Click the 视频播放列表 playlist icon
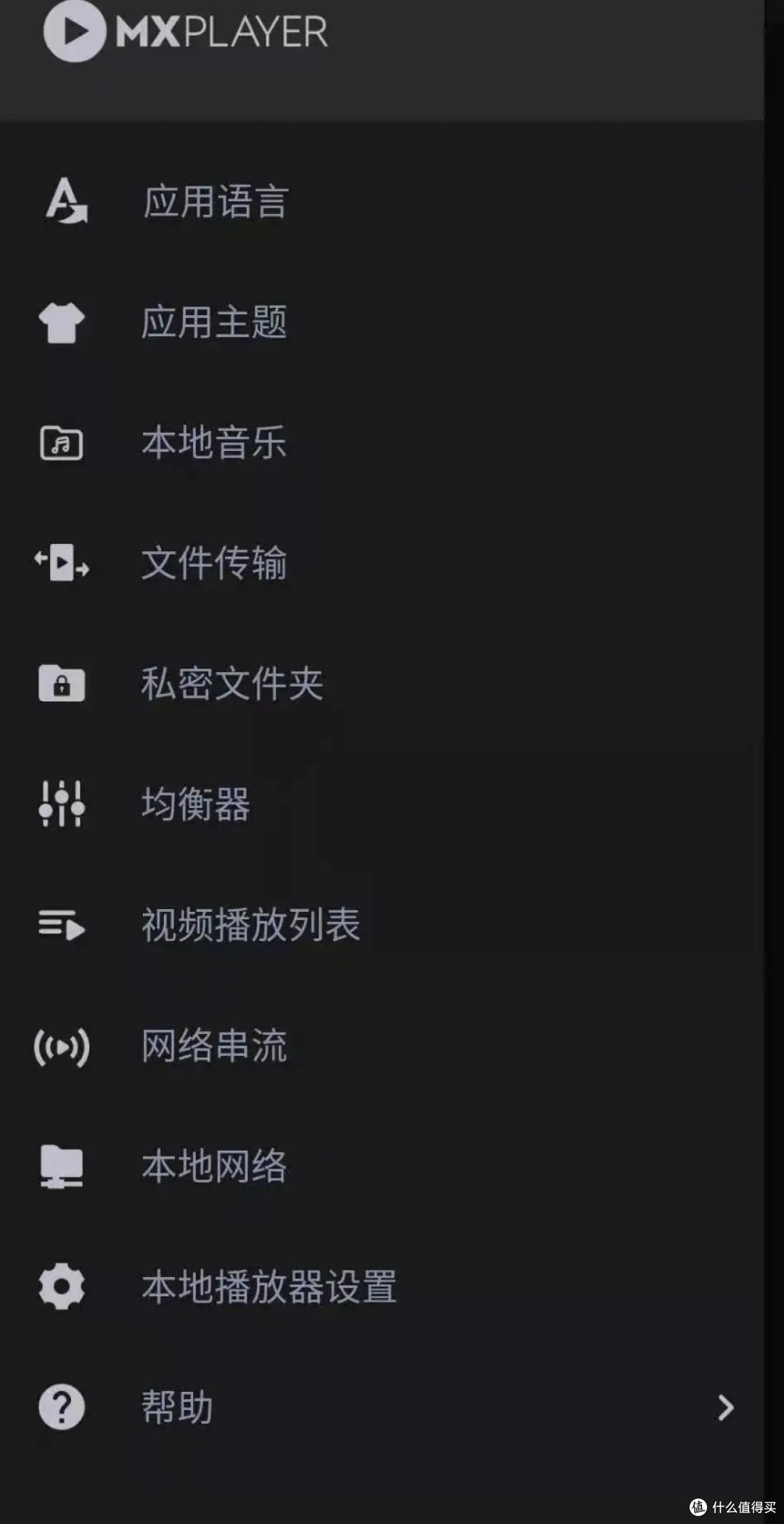 point(61,925)
